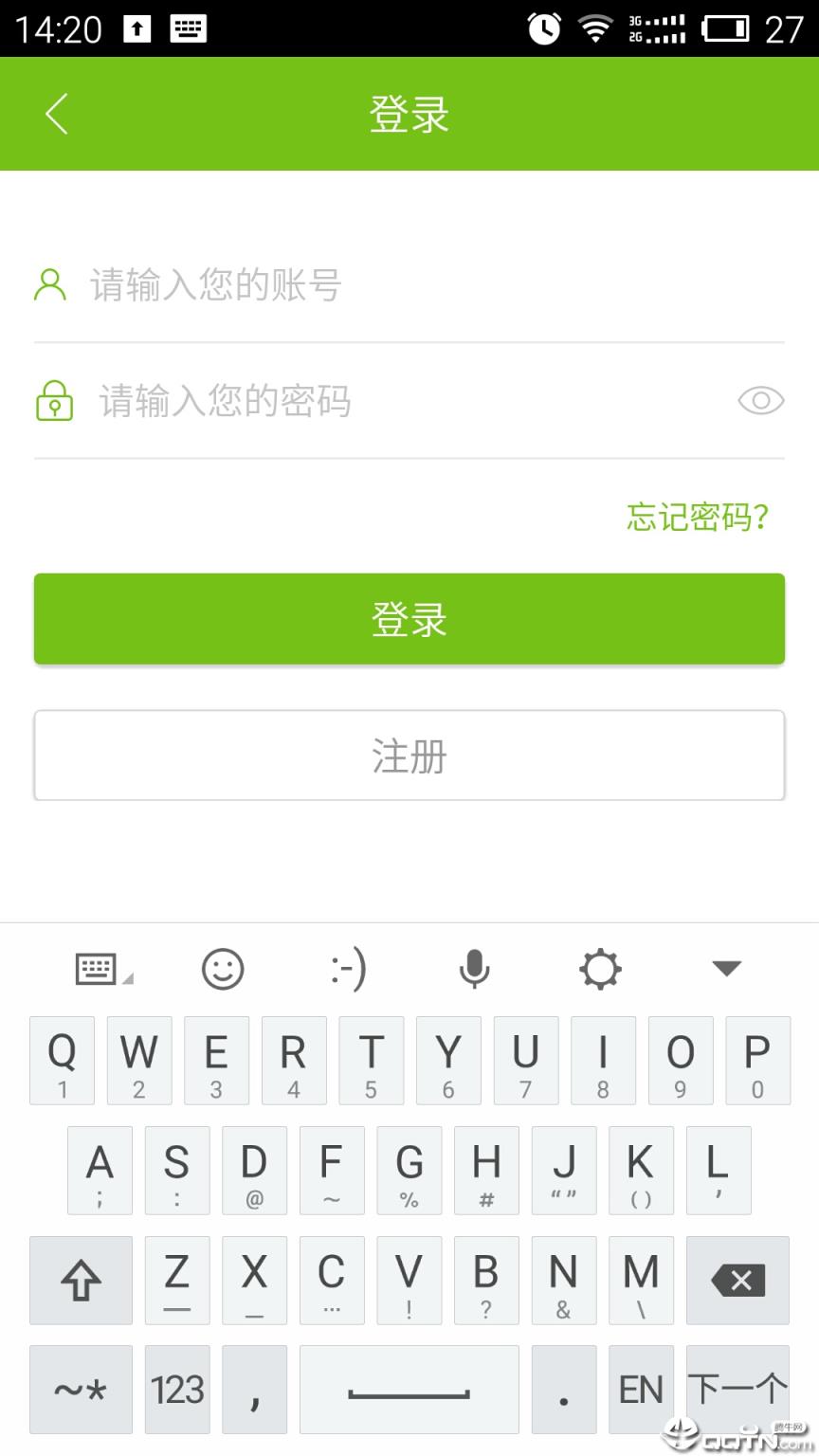This screenshot has height=1456, width=819.
Task: Click the 注册 register button
Action: [x=409, y=755]
